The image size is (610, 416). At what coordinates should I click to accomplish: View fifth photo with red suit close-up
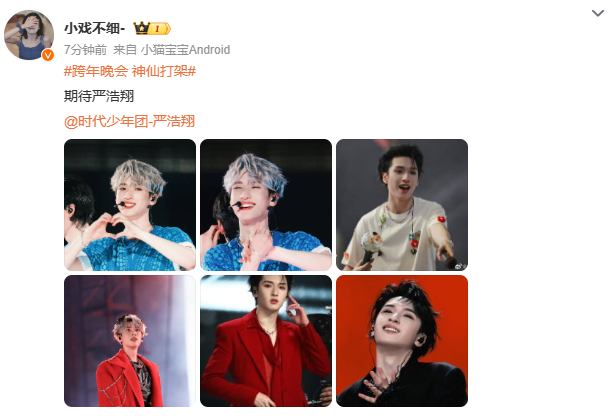266,341
